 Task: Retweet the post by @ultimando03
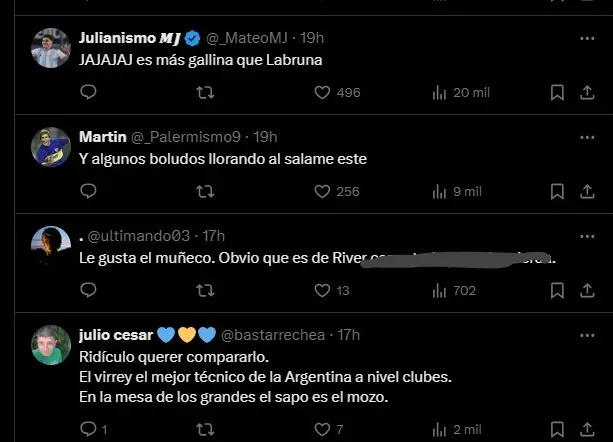206,291
